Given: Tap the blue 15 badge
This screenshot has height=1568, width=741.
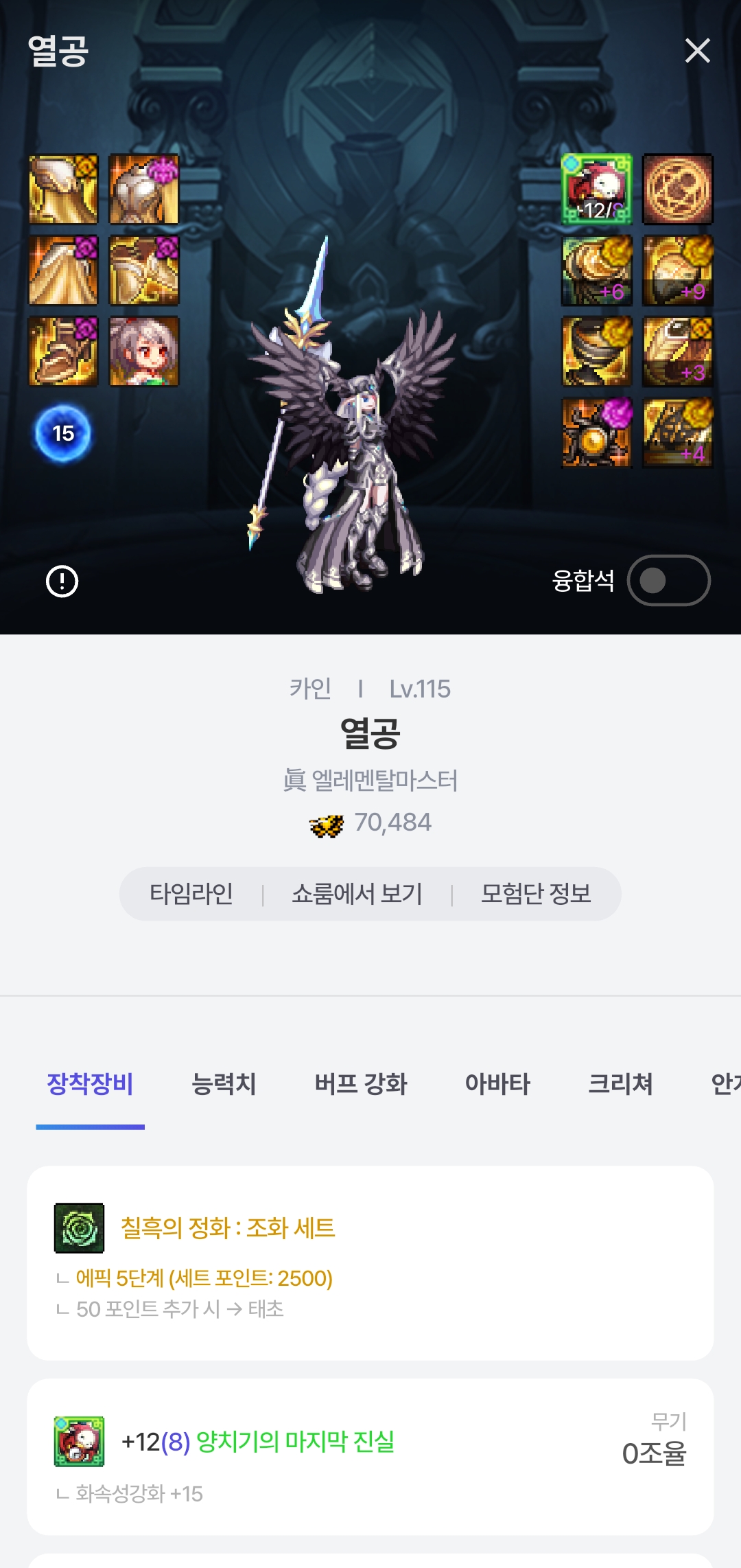Looking at the screenshot, I should (63, 433).
